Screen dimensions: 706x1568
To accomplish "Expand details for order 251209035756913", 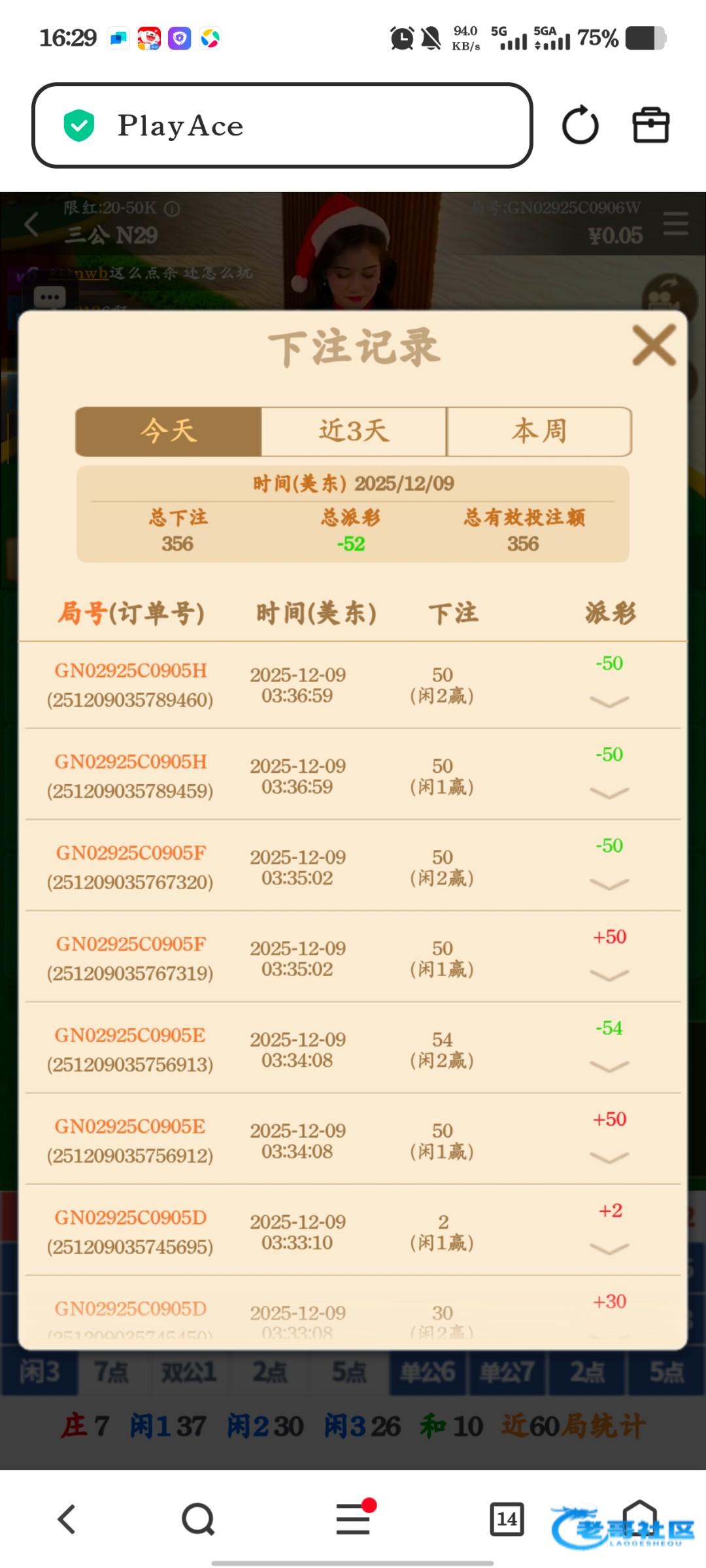I will point(609,1066).
